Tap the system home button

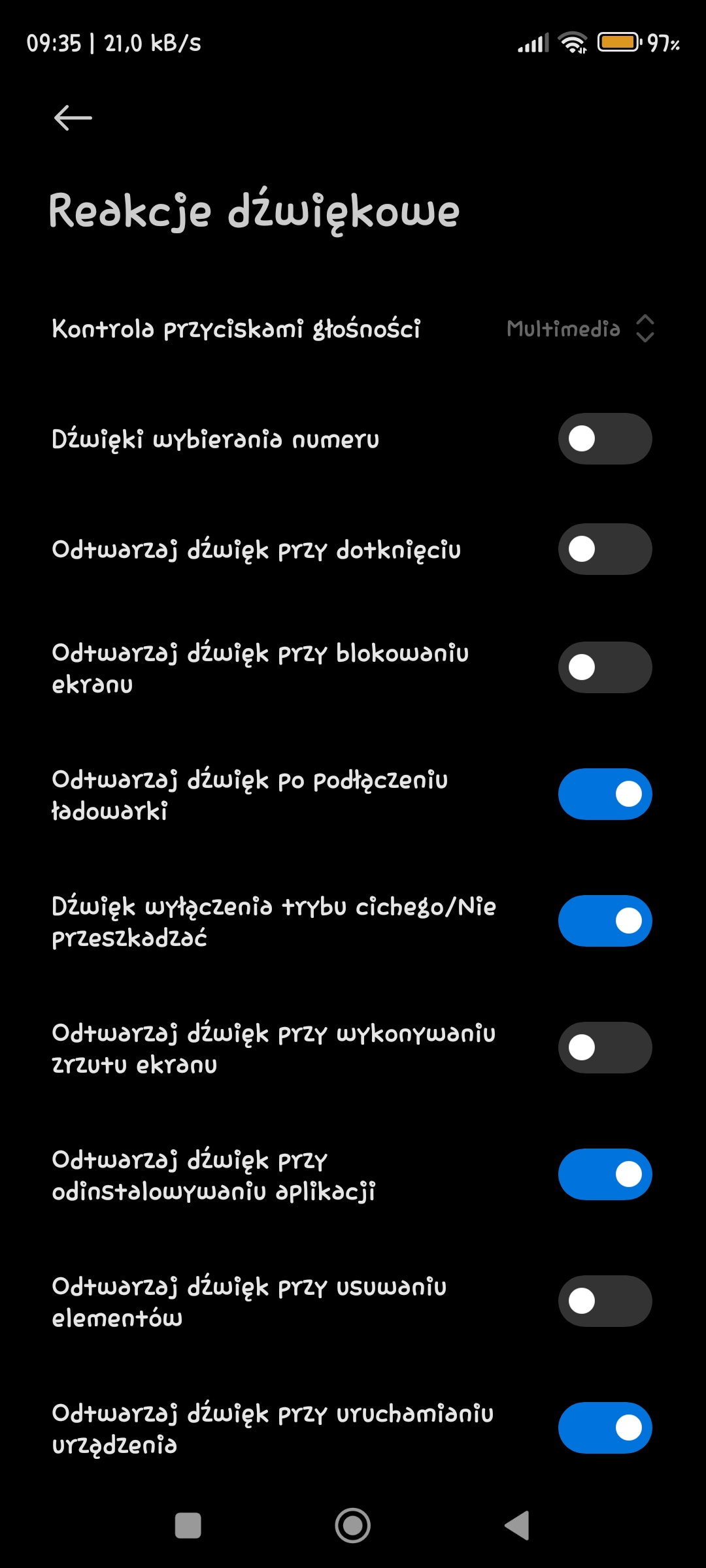353,1526
